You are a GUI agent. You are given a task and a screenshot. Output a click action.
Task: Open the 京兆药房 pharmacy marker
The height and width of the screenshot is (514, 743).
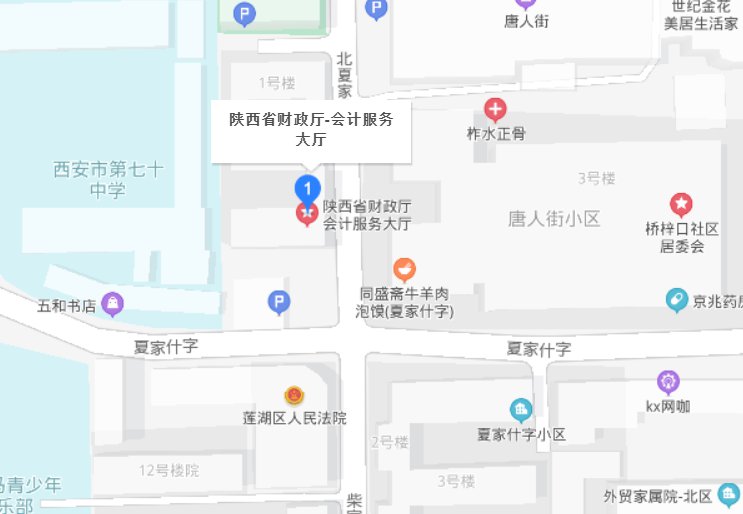pyautogui.click(x=677, y=299)
